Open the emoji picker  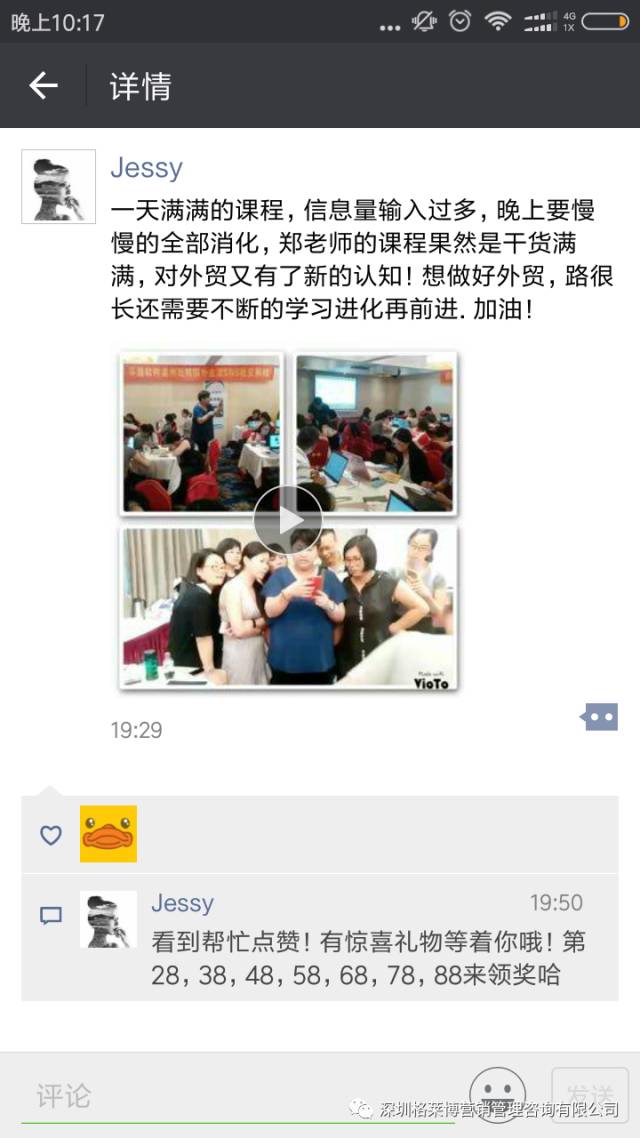497,1093
